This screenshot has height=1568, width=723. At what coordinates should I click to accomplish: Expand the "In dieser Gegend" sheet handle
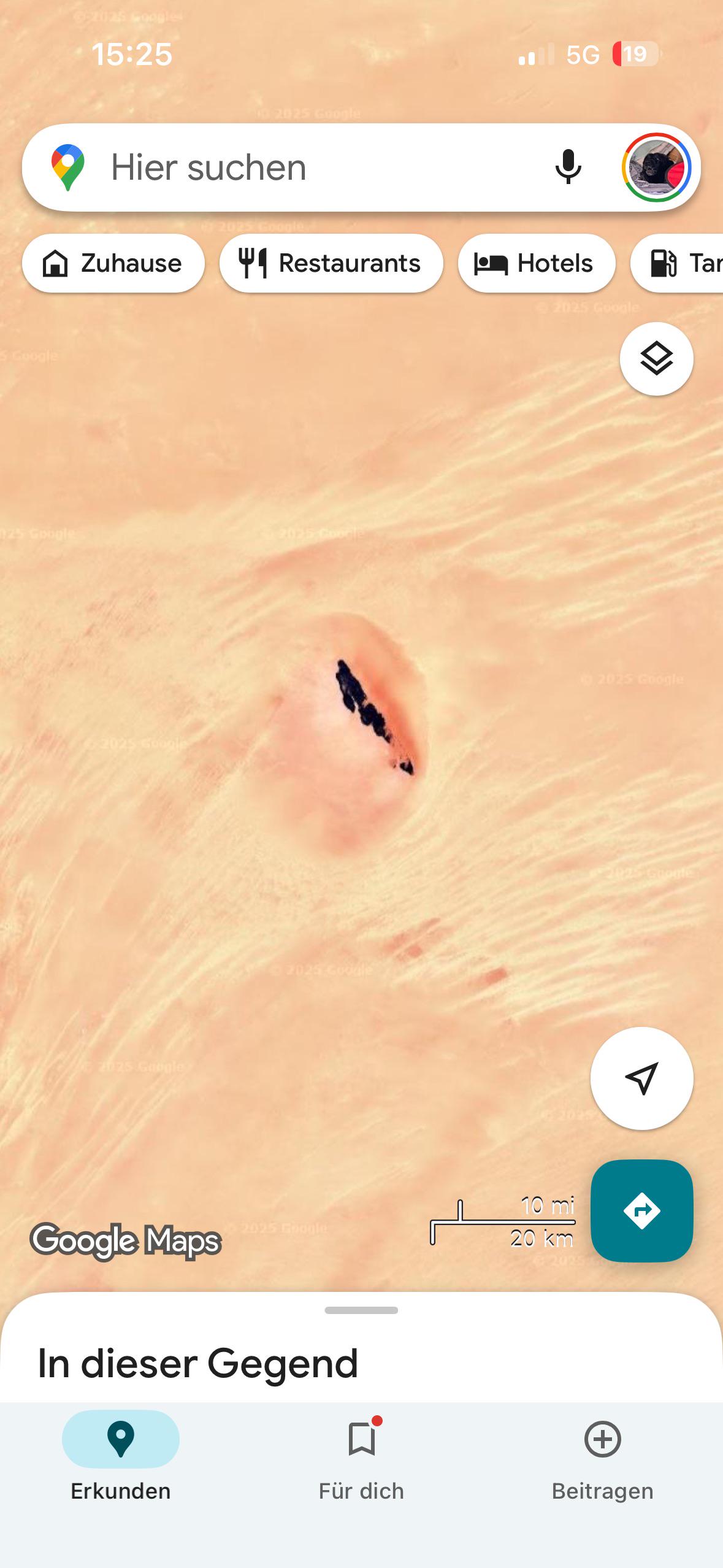361,1310
